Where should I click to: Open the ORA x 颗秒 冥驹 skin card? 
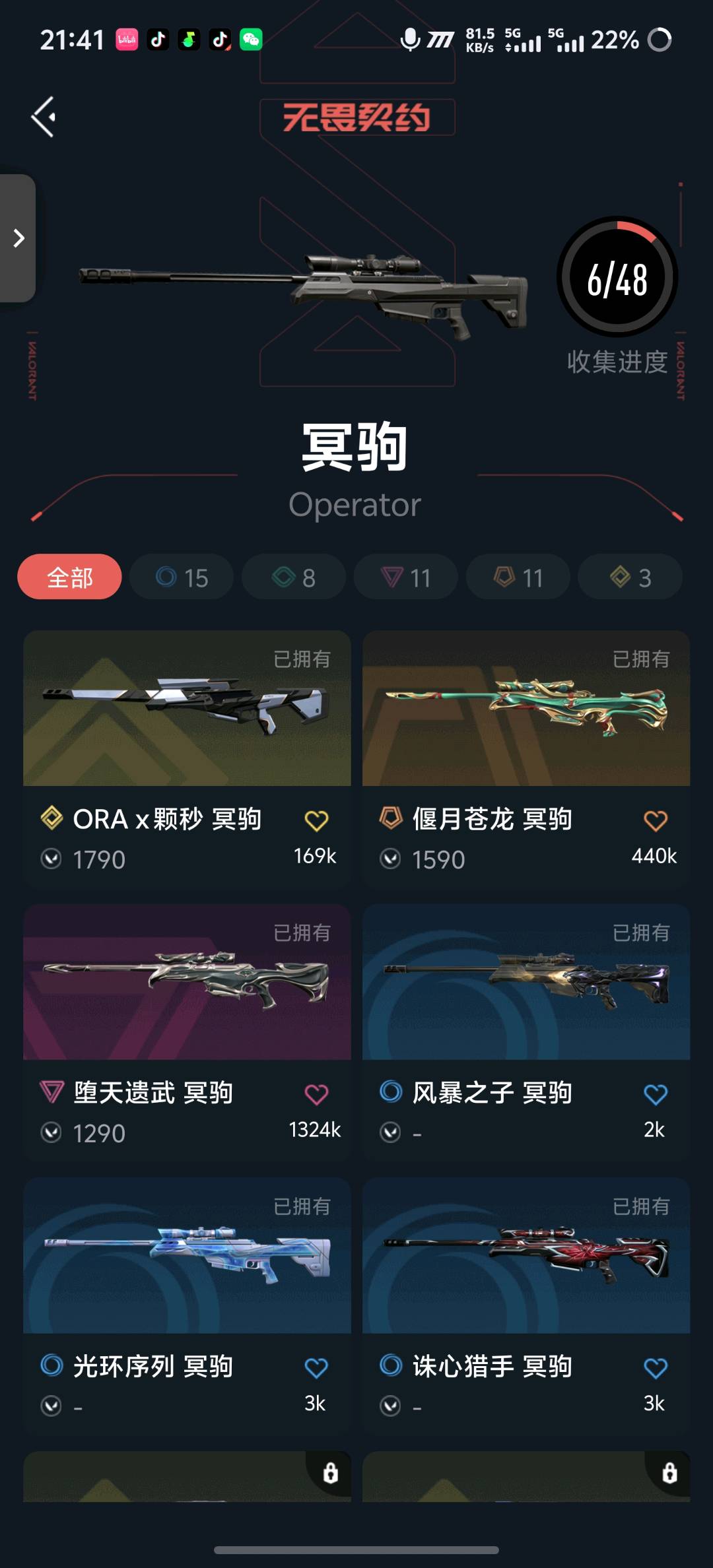187,709
